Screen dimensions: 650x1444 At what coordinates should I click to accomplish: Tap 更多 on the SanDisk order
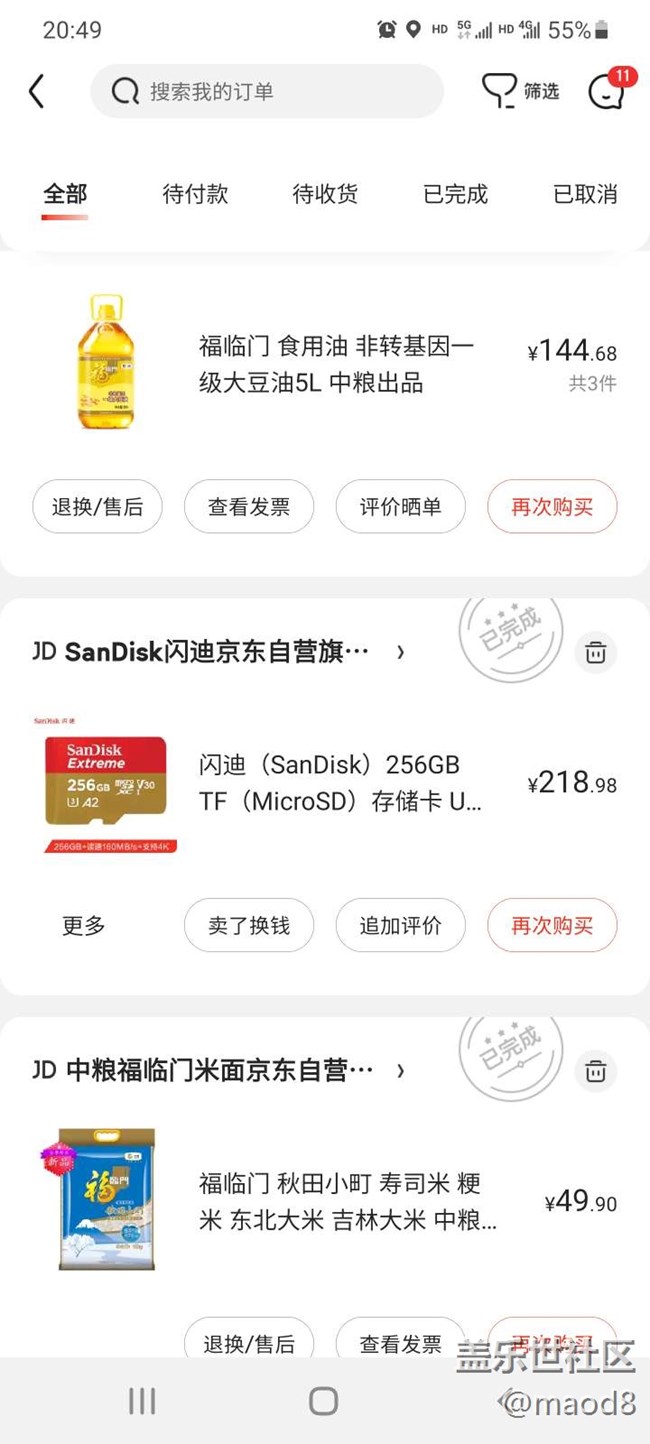click(84, 926)
